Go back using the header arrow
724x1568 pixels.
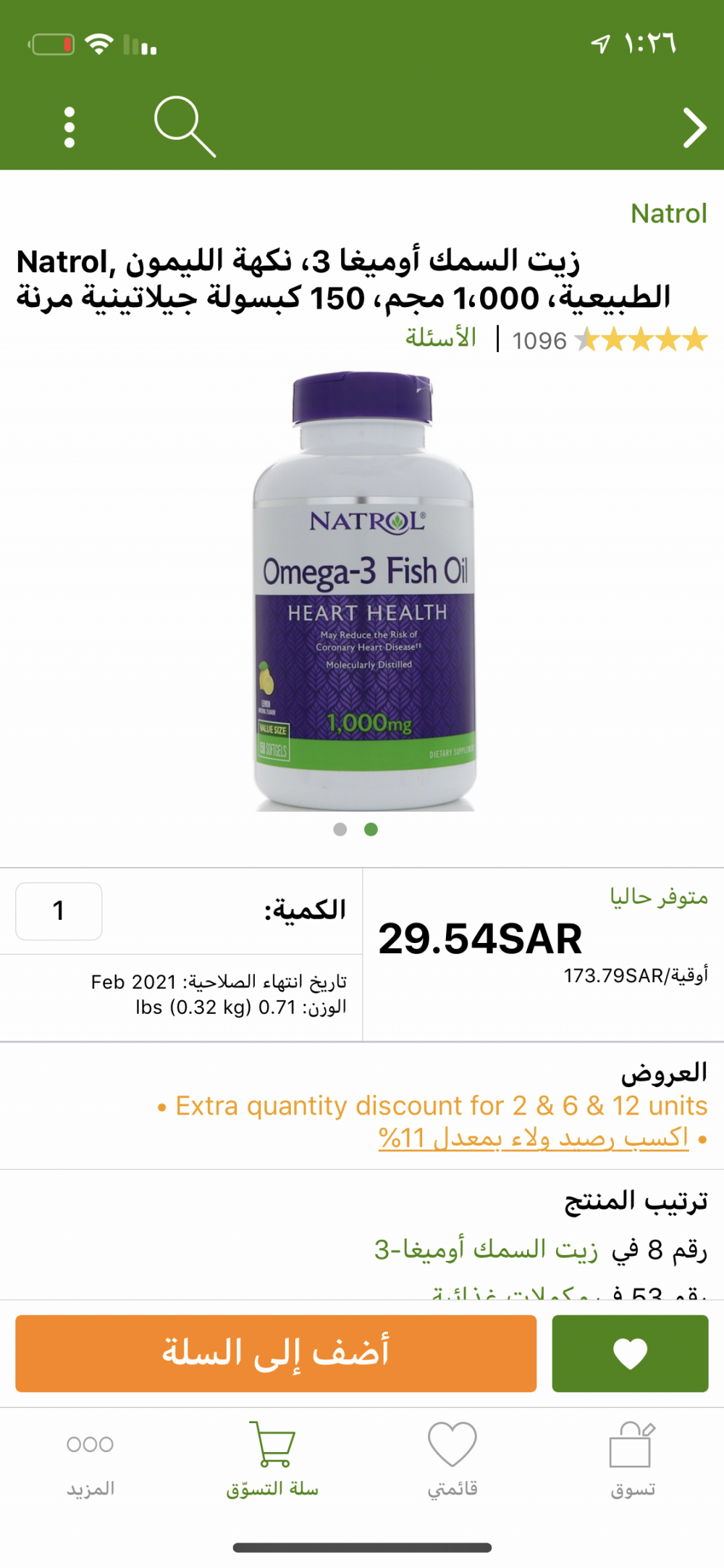tap(694, 128)
